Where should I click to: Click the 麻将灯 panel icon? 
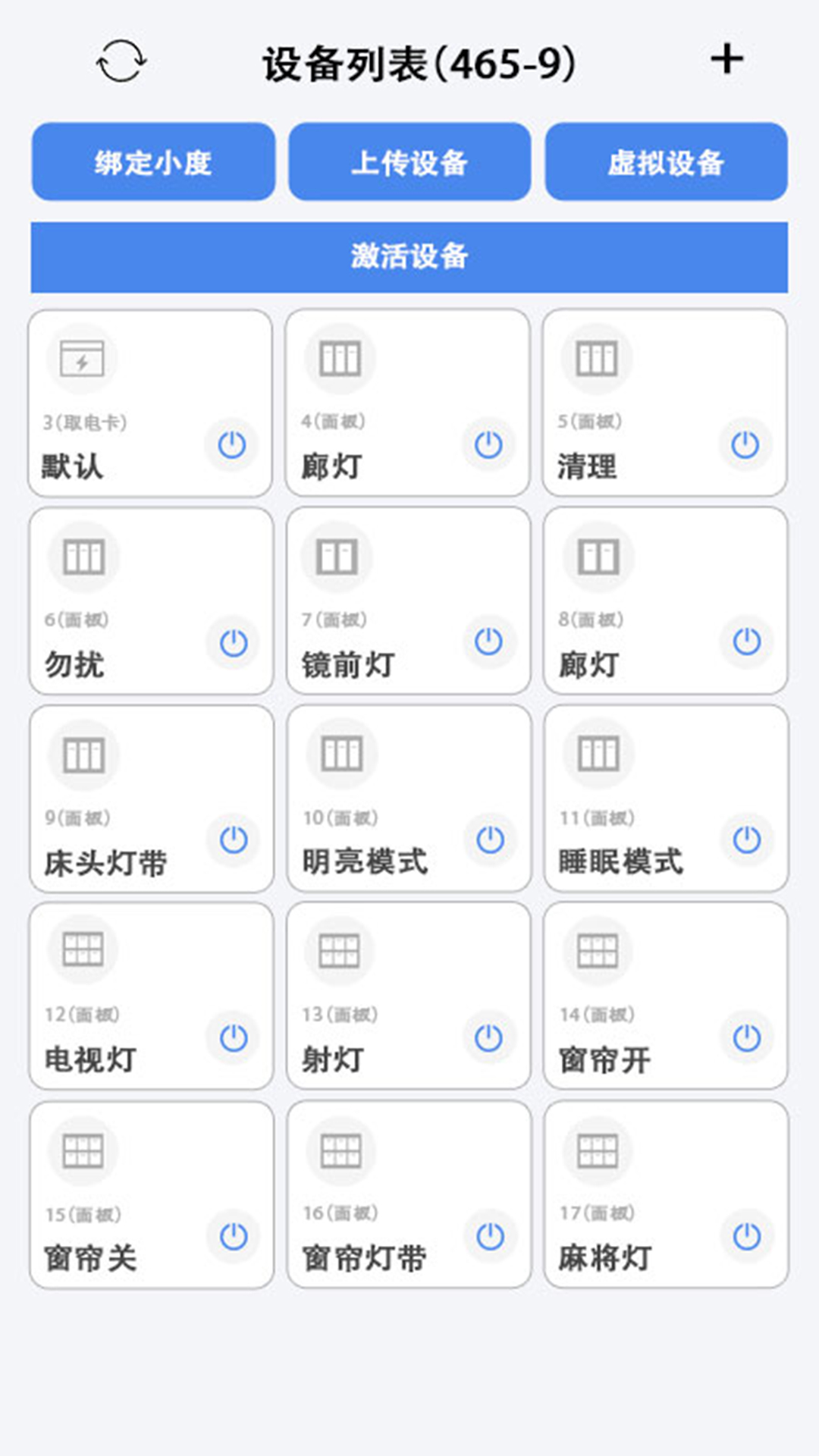click(x=597, y=1150)
